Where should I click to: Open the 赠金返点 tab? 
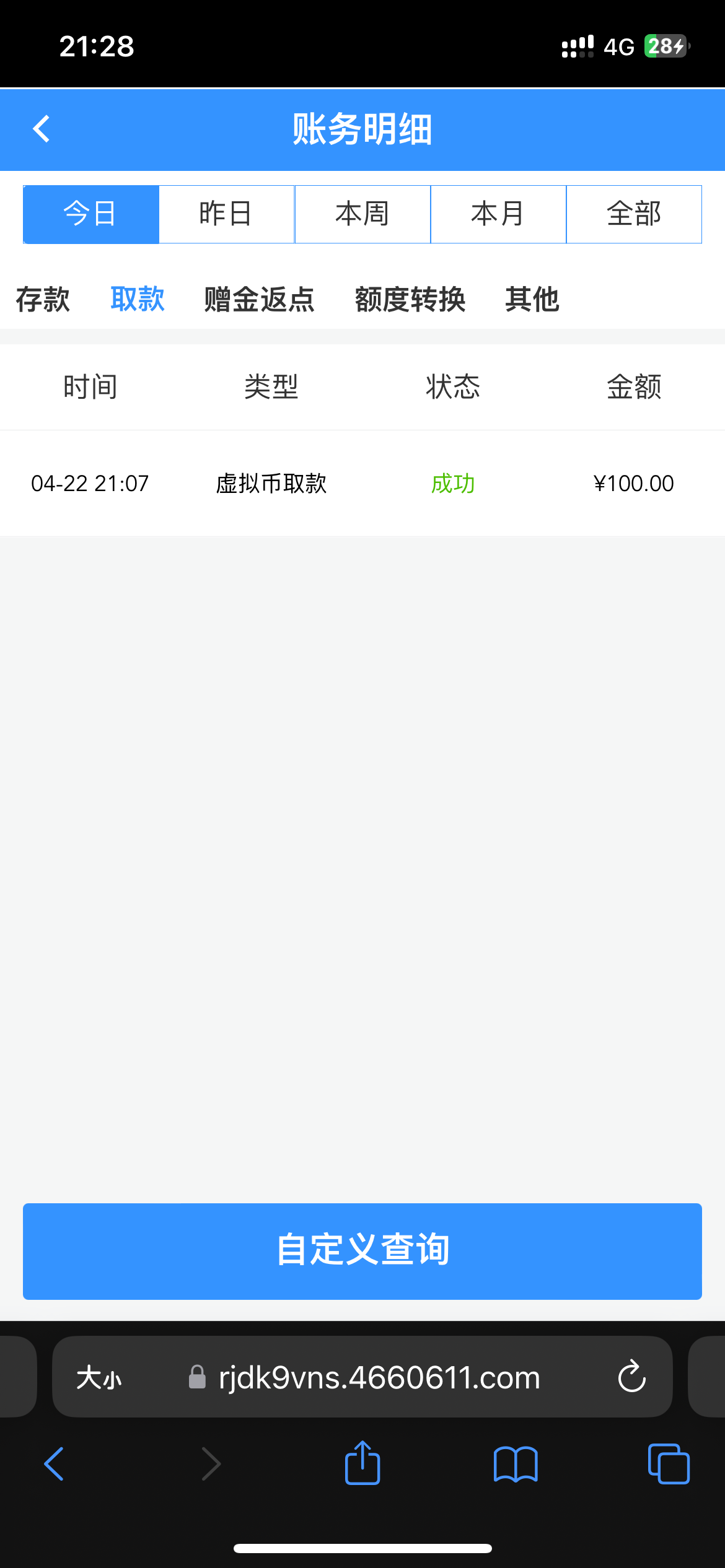[260, 300]
